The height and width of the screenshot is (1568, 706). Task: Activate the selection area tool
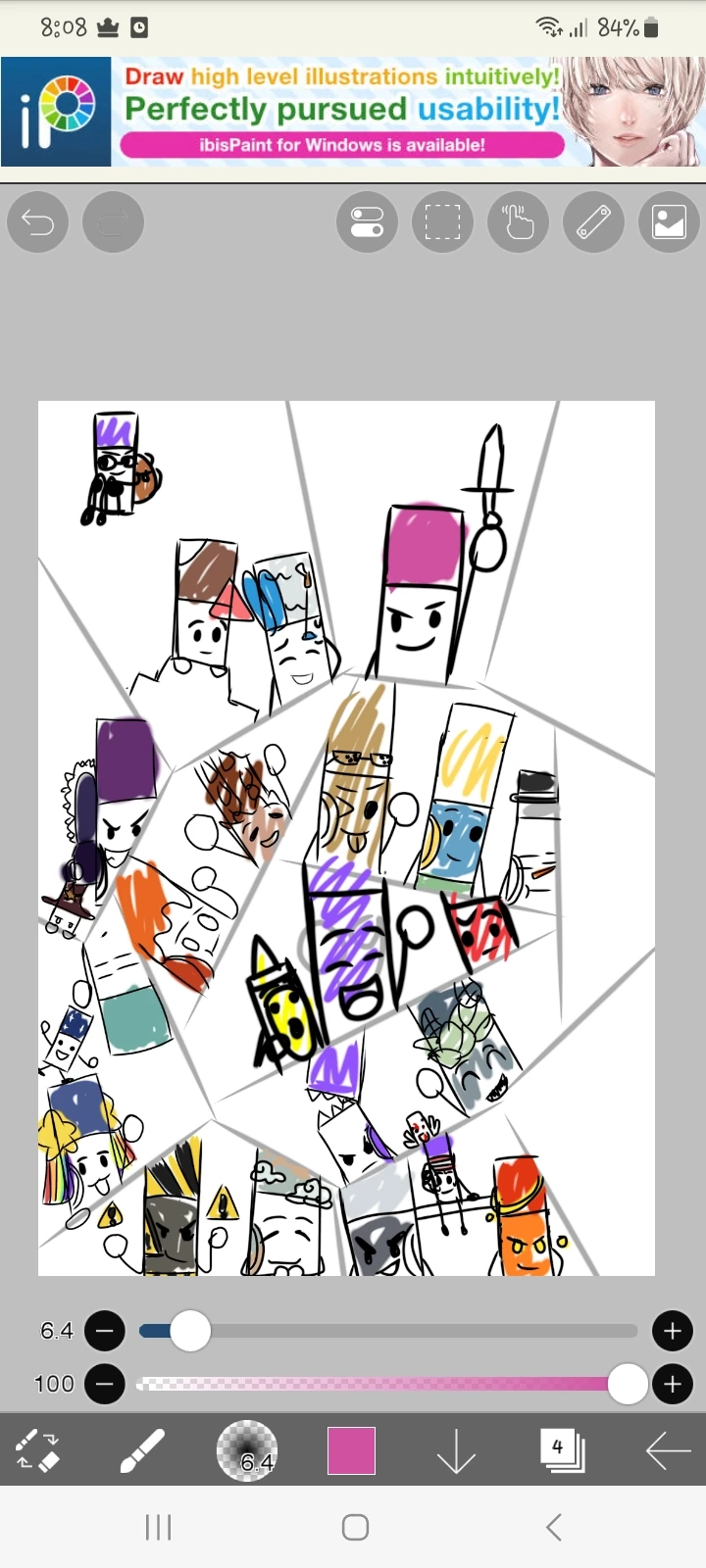(442, 222)
